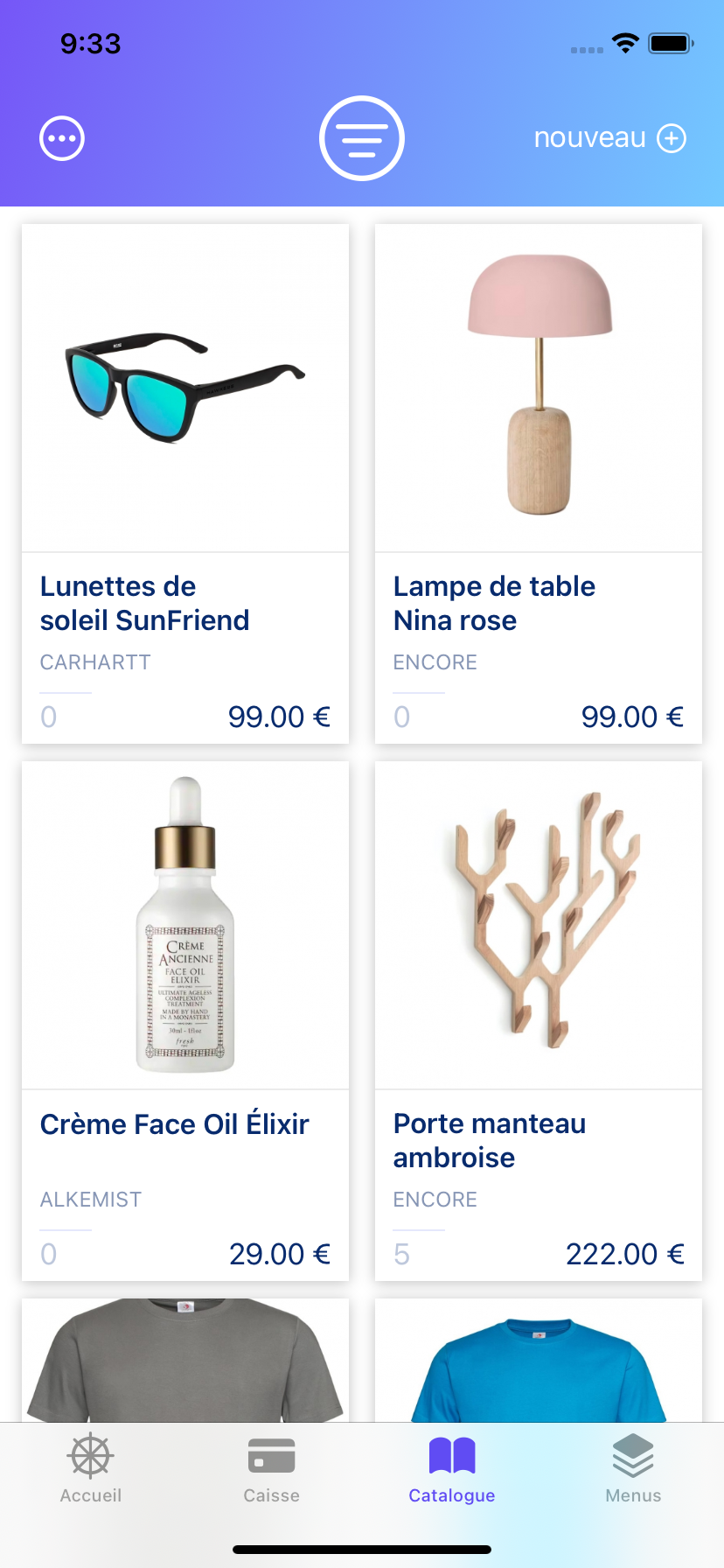Viewport: 724px width, 1568px height.
Task: Switch to the Accueil tab
Action: click(91, 1470)
